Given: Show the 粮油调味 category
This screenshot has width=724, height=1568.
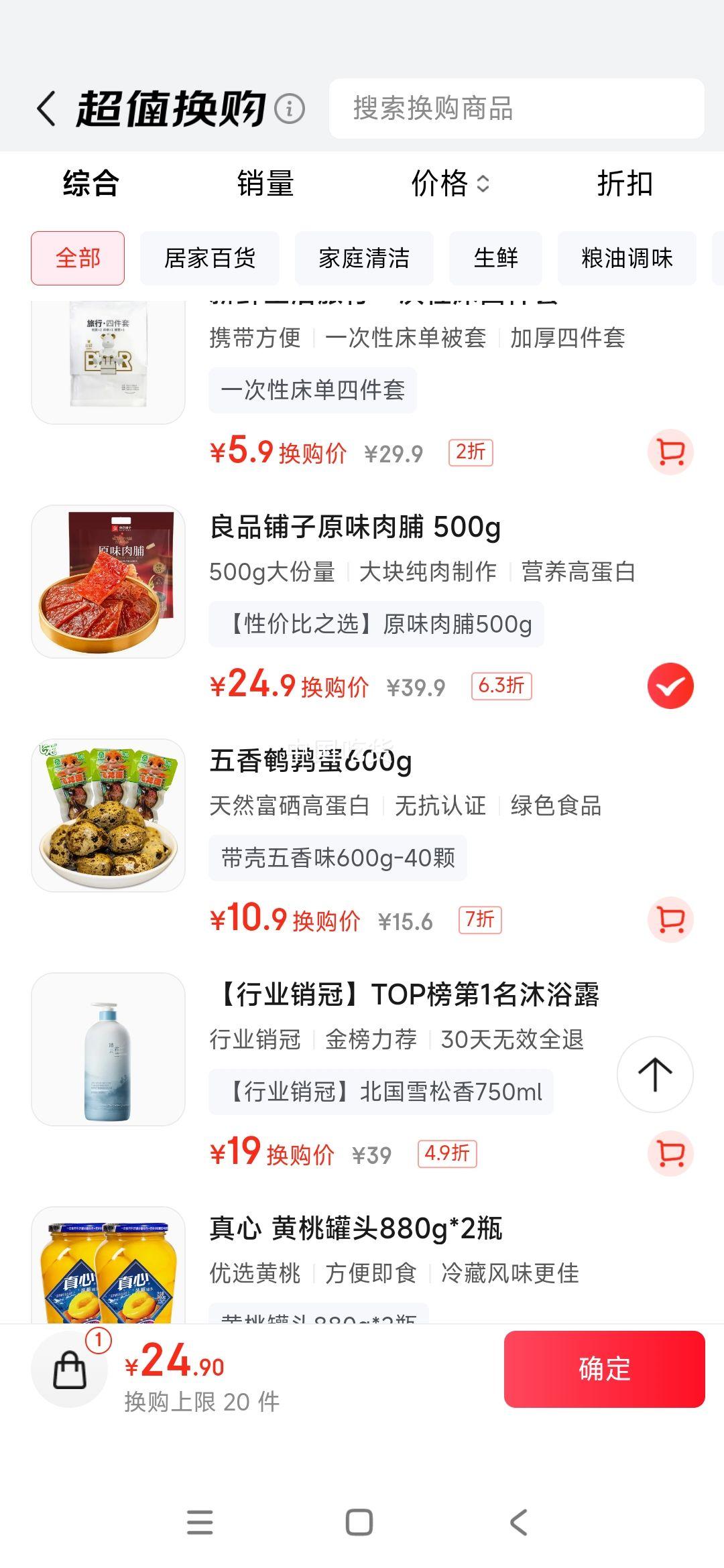Looking at the screenshot, I should [627, 258].
